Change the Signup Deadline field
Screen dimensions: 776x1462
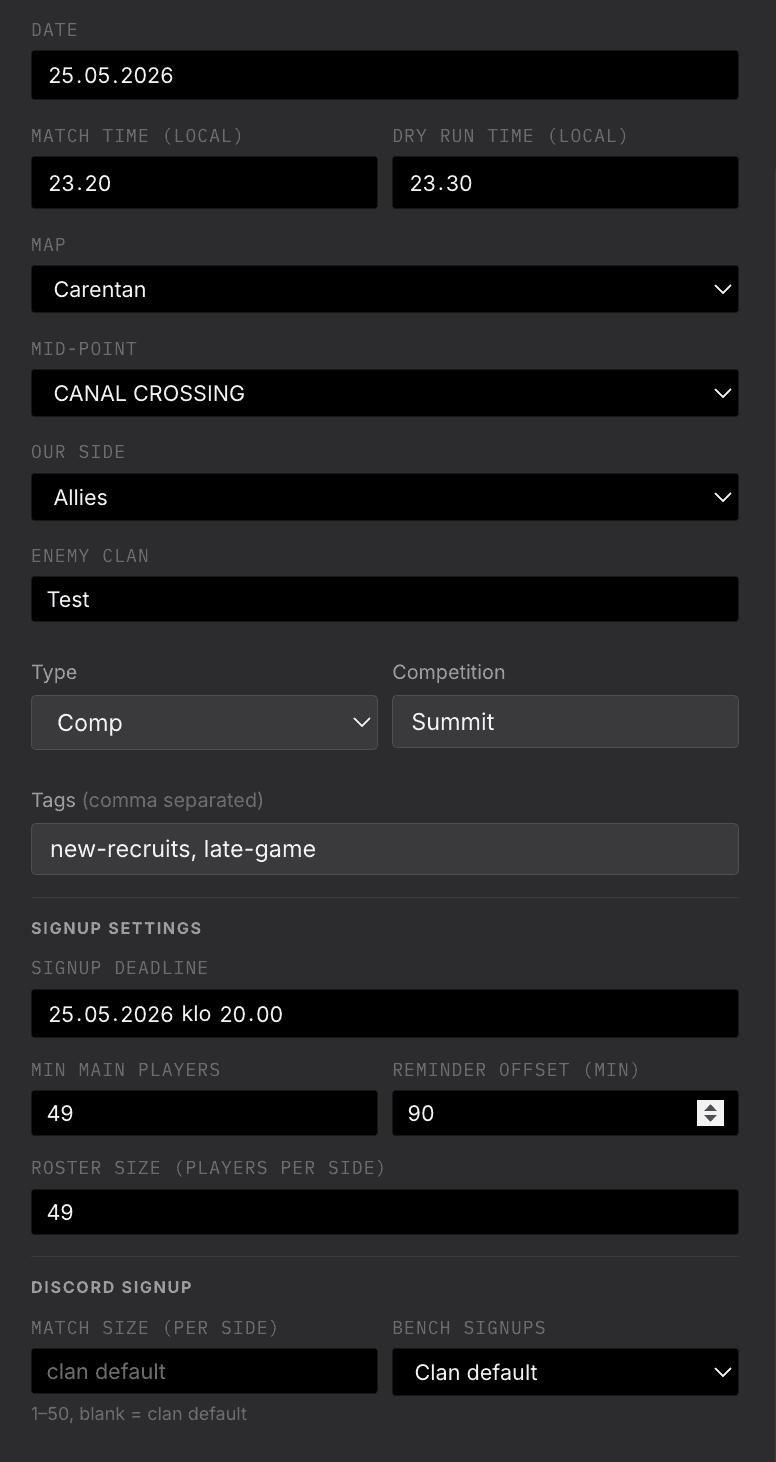point(385,1014)
